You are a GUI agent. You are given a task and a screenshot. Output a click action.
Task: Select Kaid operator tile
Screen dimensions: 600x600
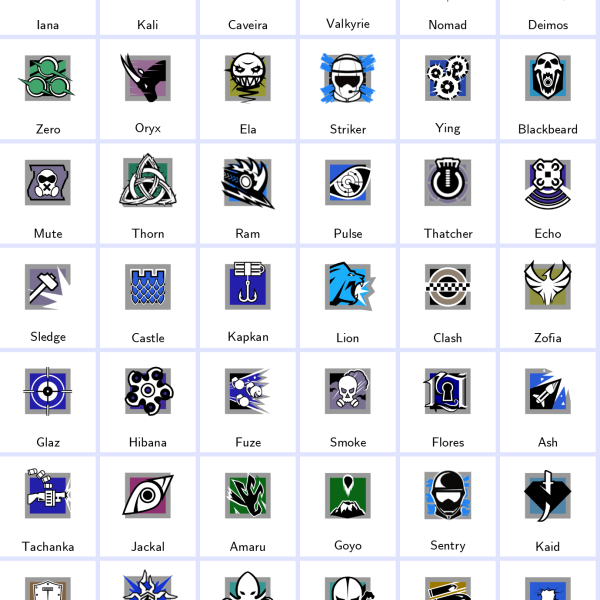[548, 506]
